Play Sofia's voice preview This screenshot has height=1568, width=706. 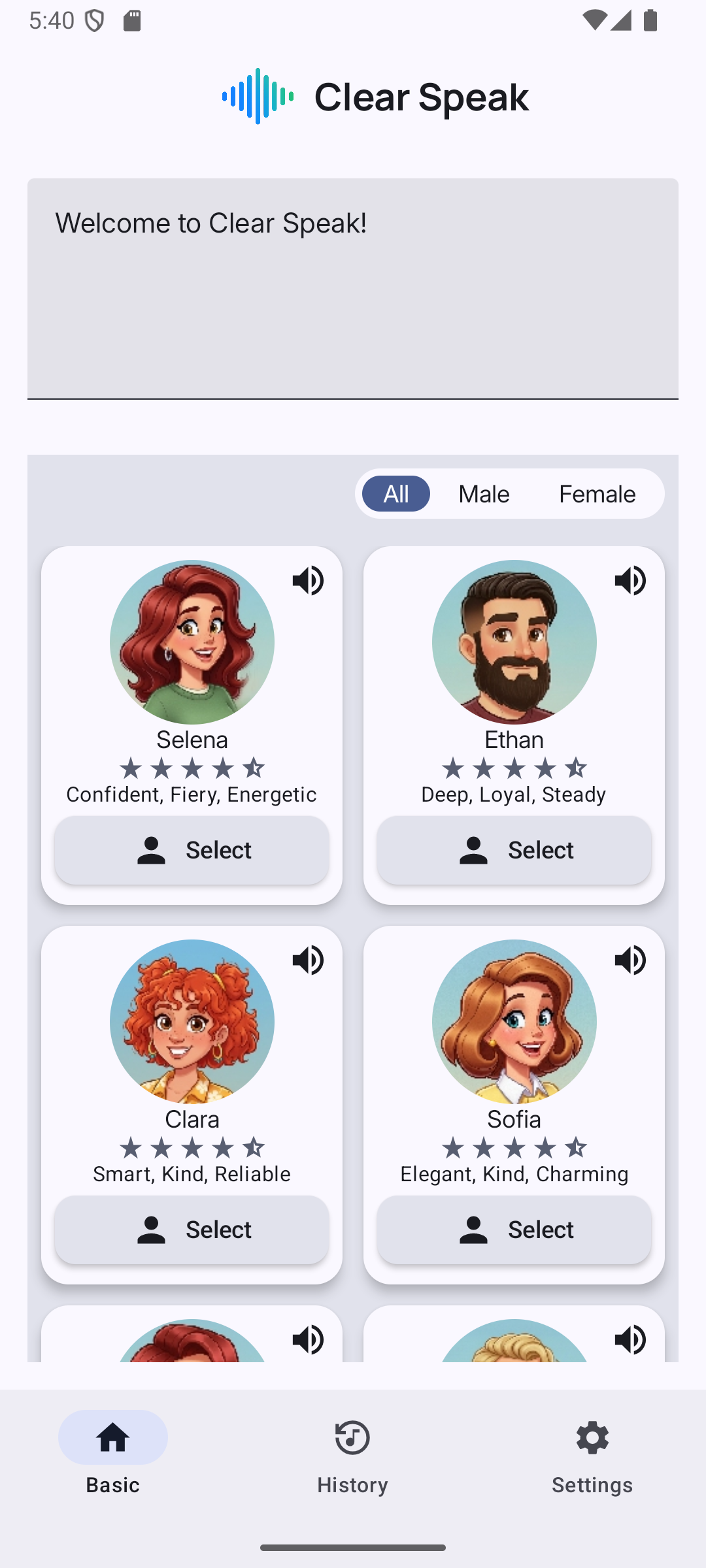(630, 960)
